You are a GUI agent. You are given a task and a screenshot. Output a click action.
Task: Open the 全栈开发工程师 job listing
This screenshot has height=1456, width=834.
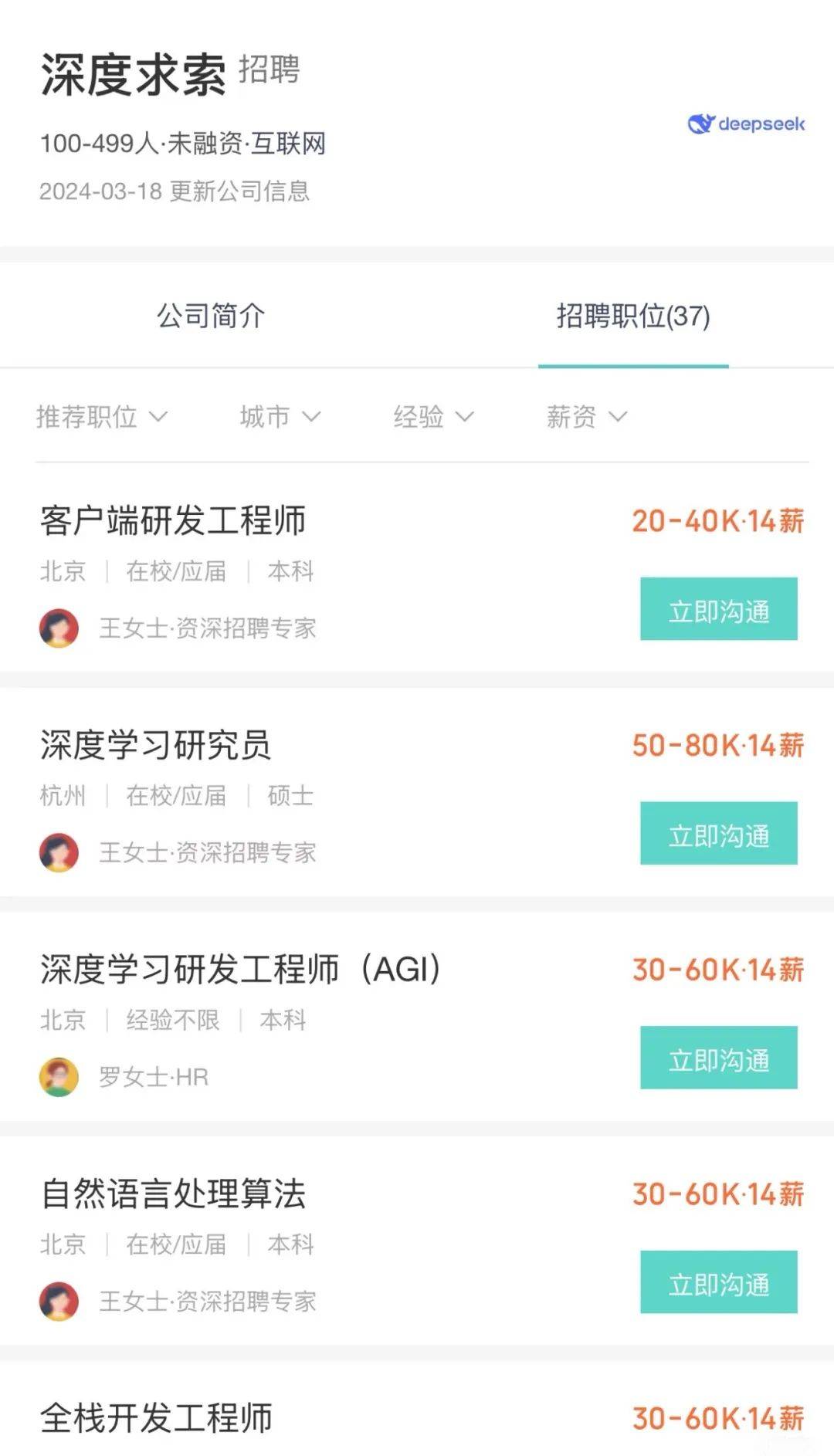pyautogui.click(x=156, y=1418)
